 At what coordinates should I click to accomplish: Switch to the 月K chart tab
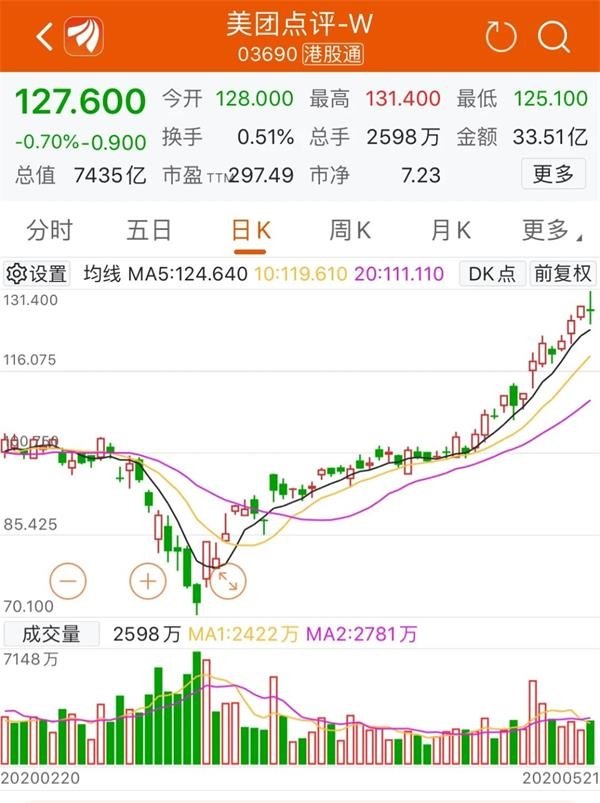[450, 231]
